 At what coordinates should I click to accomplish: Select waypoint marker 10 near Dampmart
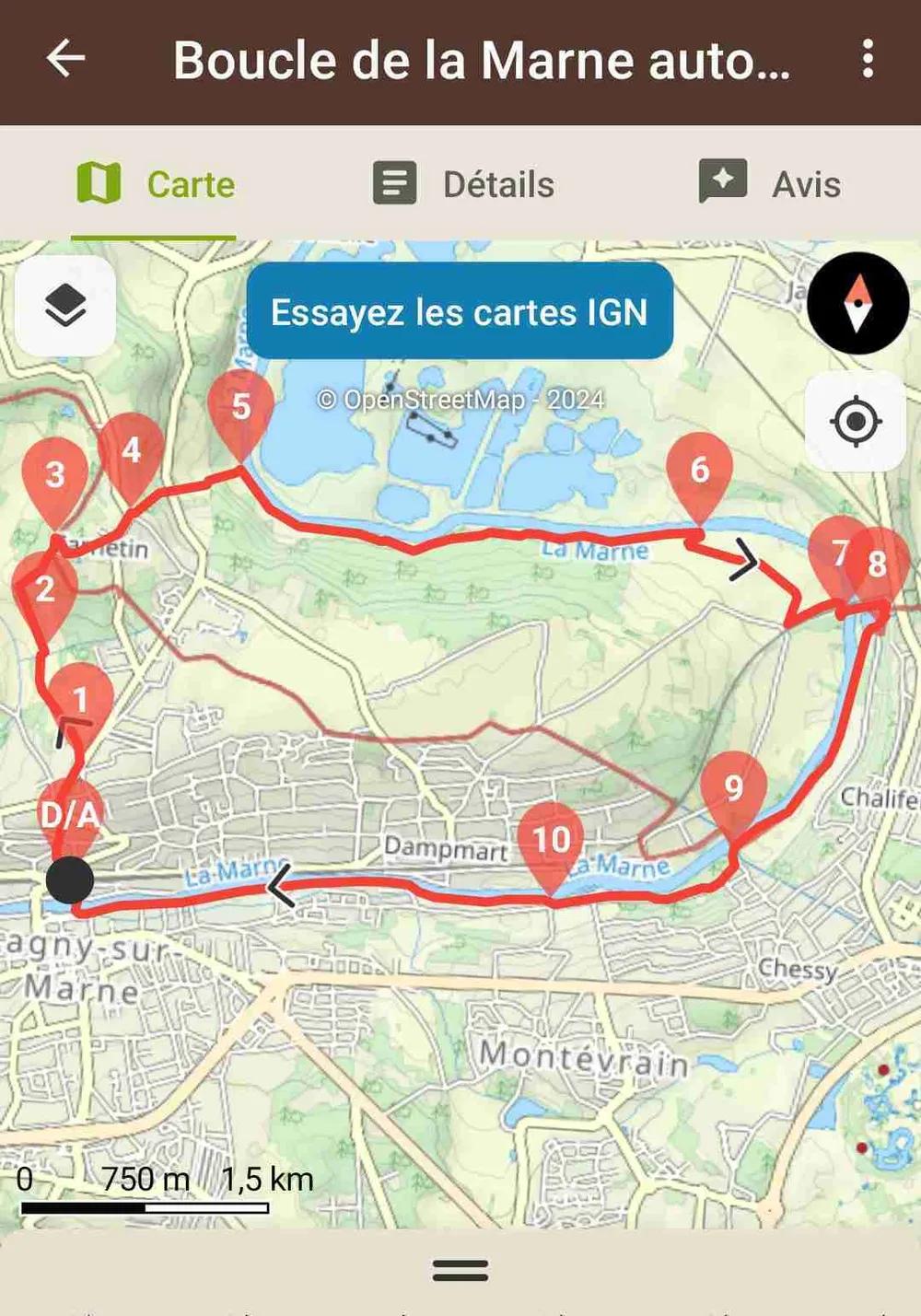(x=551, y=839)
